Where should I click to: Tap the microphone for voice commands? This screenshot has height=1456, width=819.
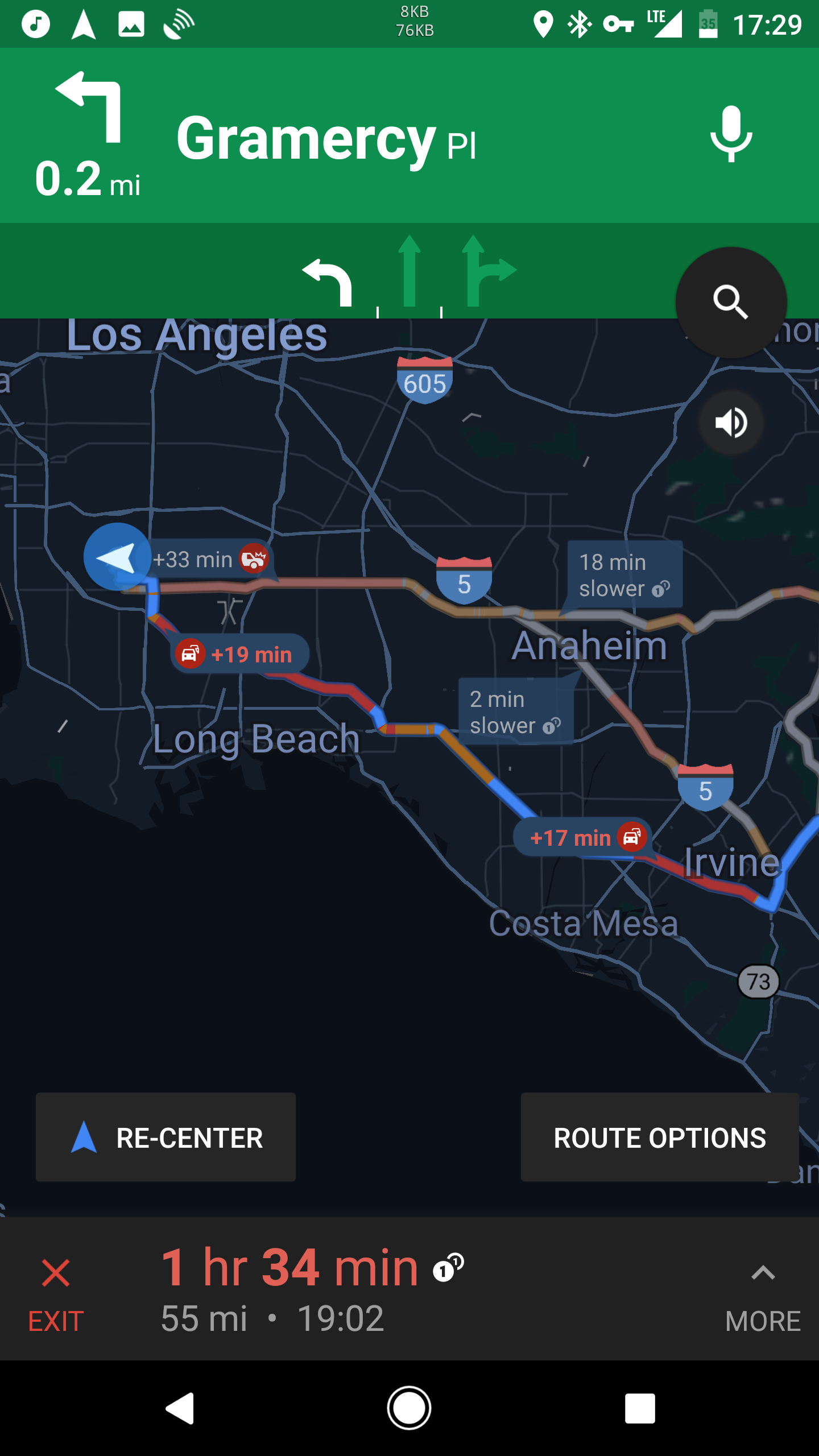point(731,134)
